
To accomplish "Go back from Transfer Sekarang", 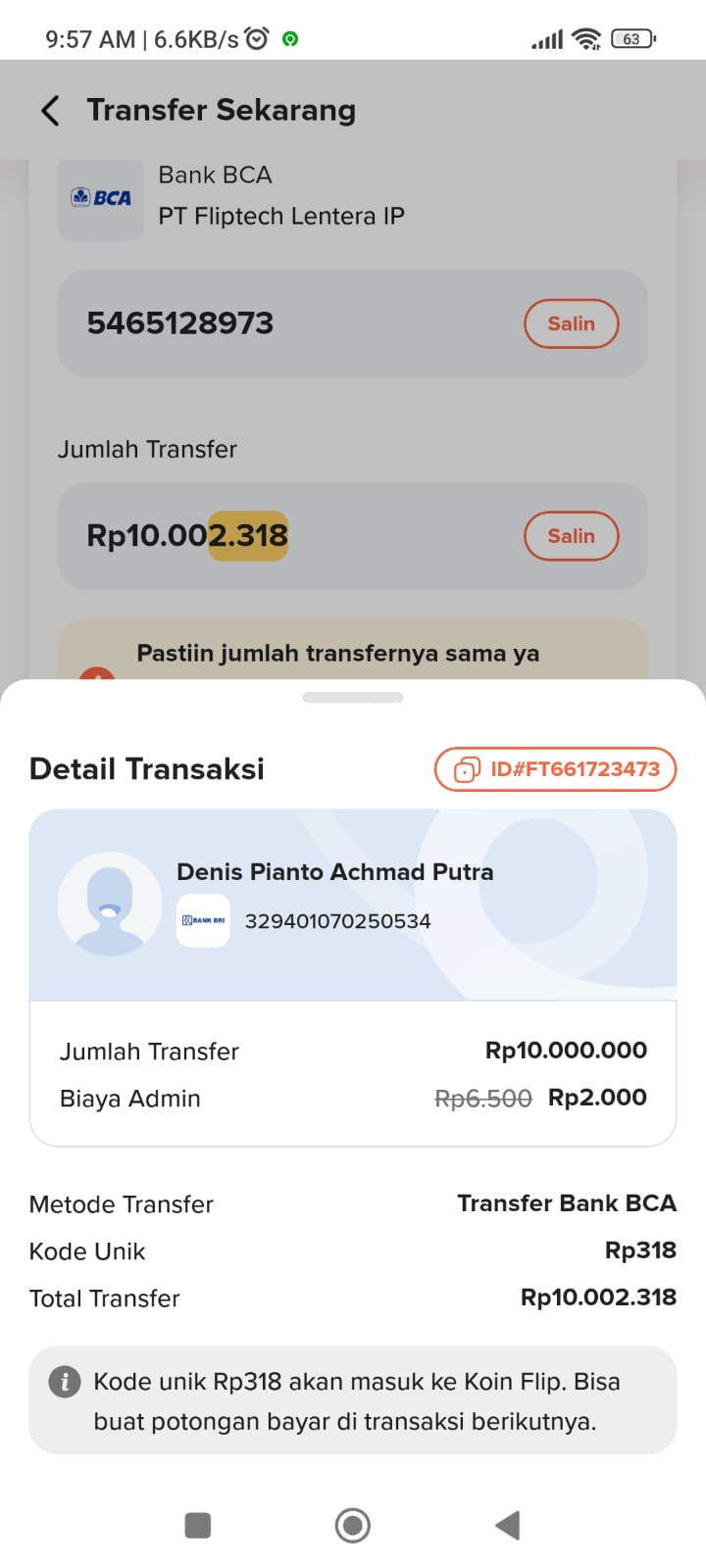I will coord(51,111).
